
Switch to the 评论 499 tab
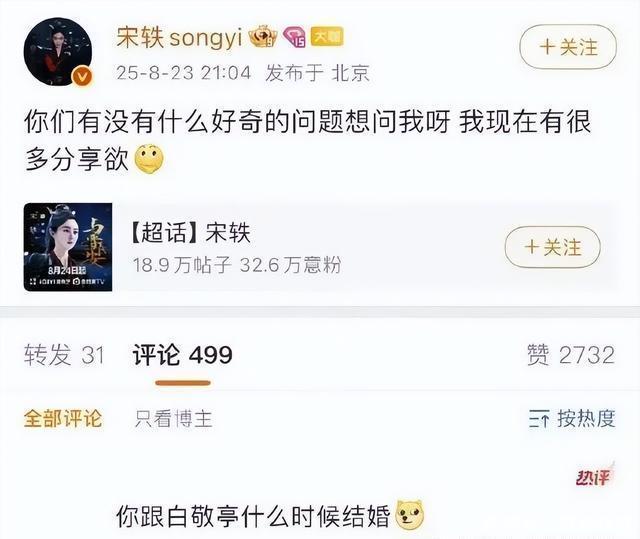point(182,355)
